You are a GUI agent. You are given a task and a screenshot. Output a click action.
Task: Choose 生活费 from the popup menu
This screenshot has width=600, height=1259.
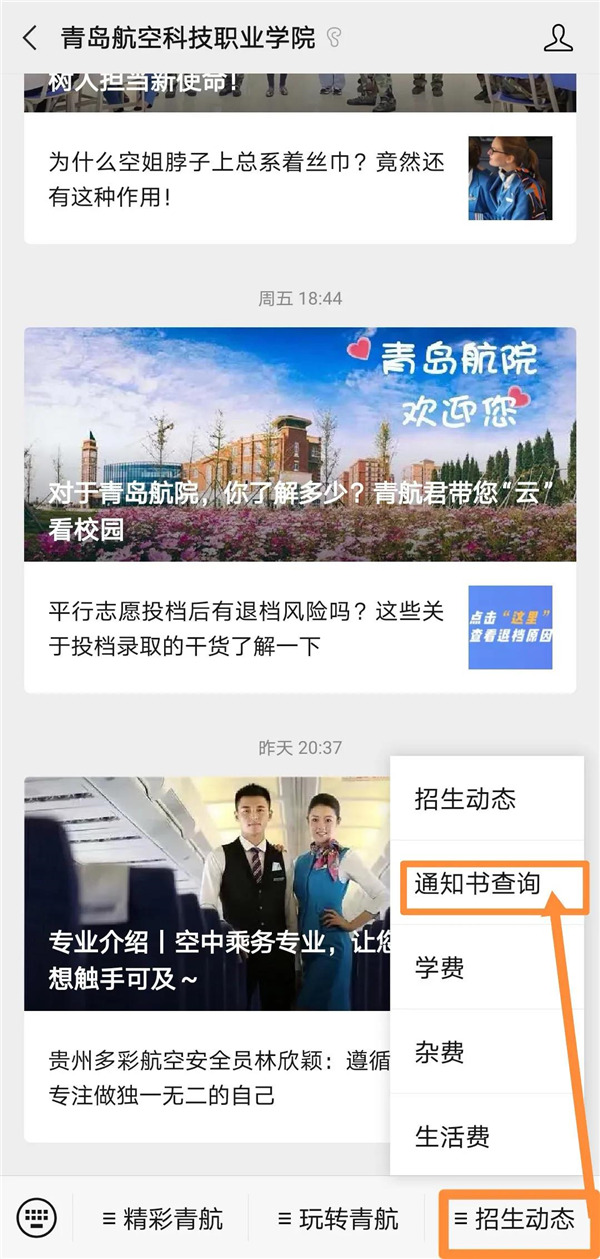coord(452,1136)
